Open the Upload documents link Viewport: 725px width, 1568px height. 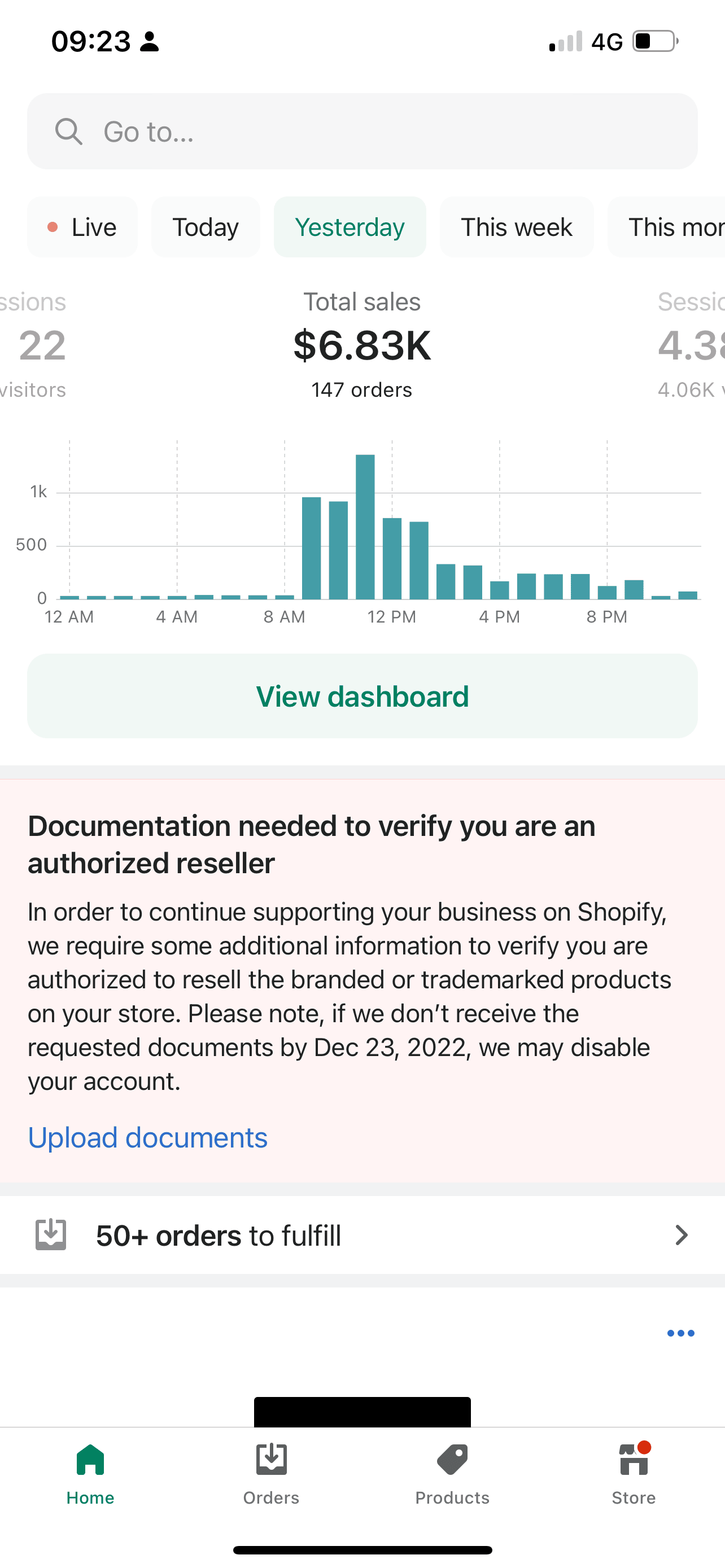pyautogui.click(x=148, y=1138)
